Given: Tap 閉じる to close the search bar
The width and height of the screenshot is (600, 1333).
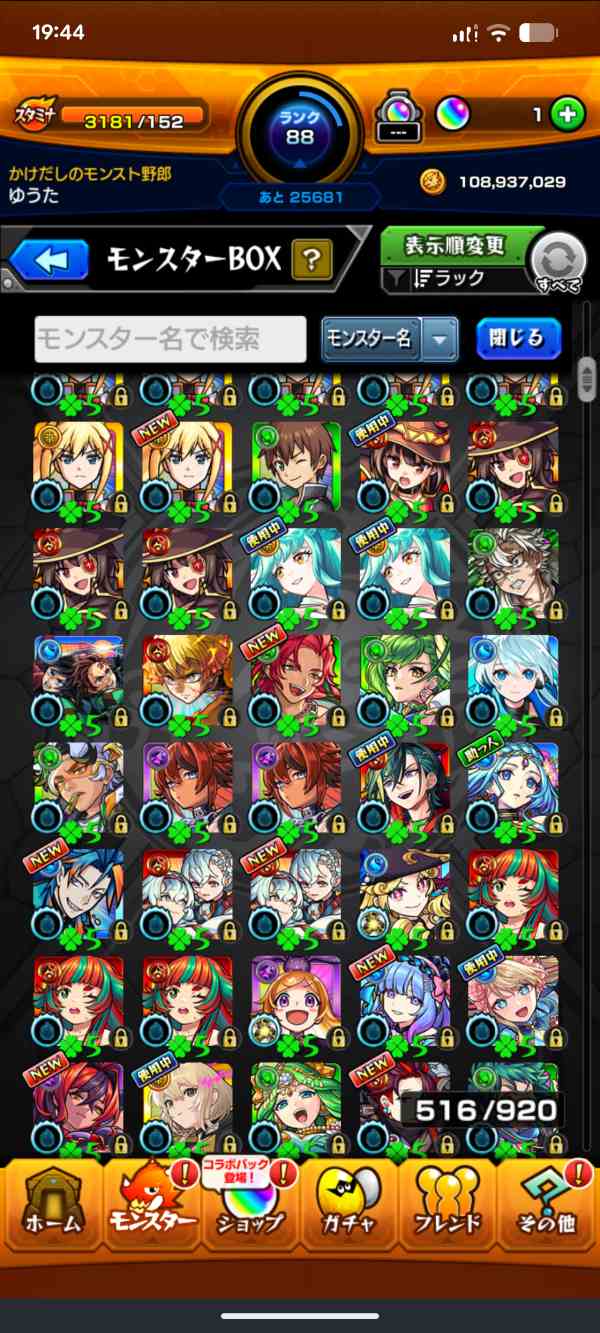Looking at the screenshot, I should (518, 339).
